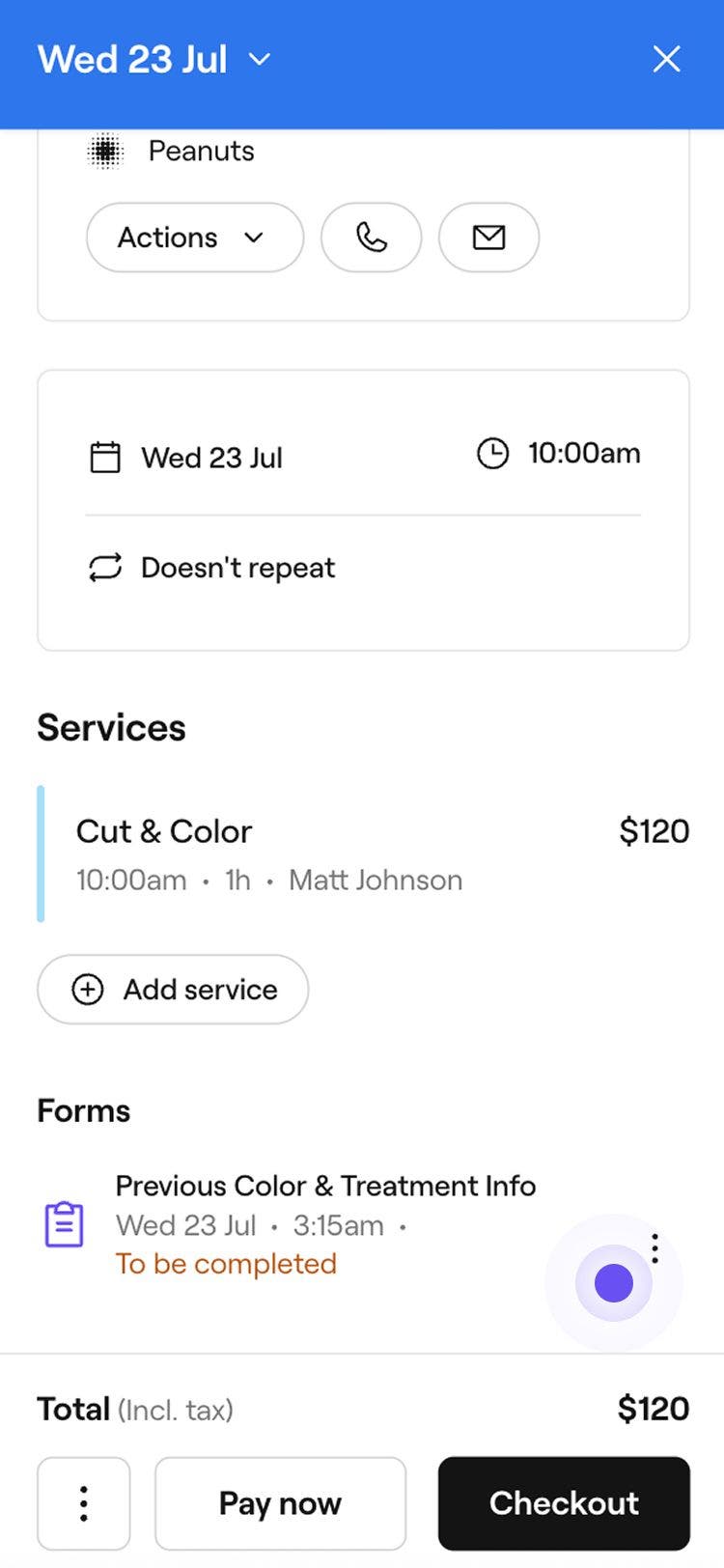Viewport: 724px width, 1568px height.
Task: Open the three-dot menu near Pay now
Action: tap(84, 1502)
